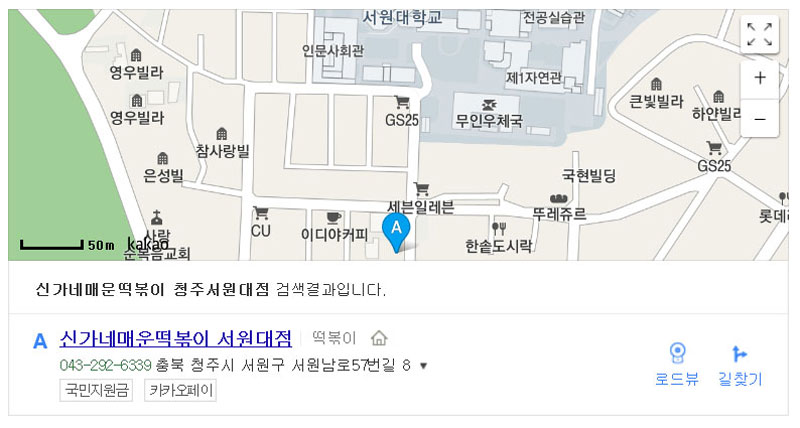Open 신가네매운떡볶이 서원대점 link
800x428 pixels.
tap(176, 338)
